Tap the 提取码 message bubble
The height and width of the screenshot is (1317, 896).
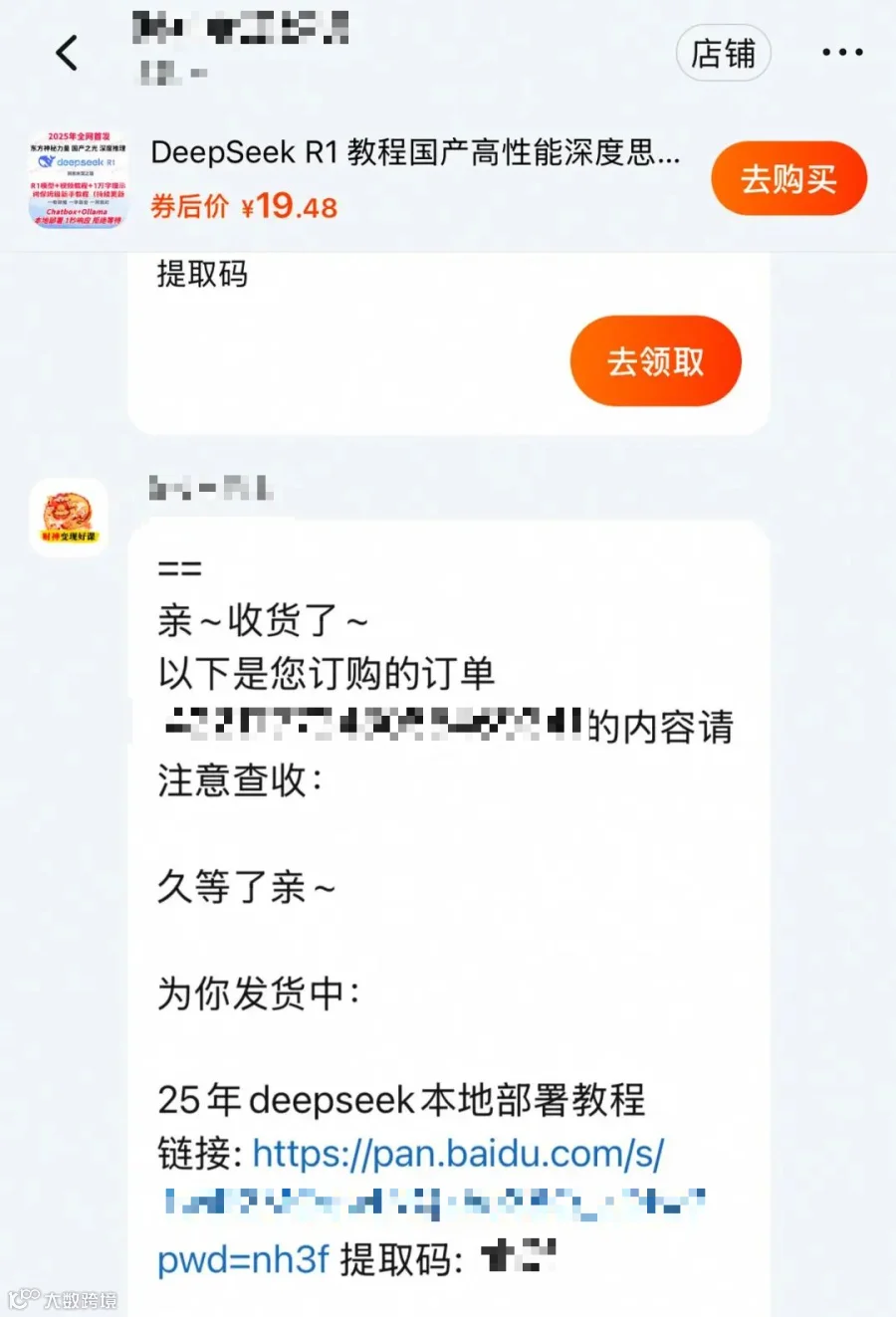199,275
